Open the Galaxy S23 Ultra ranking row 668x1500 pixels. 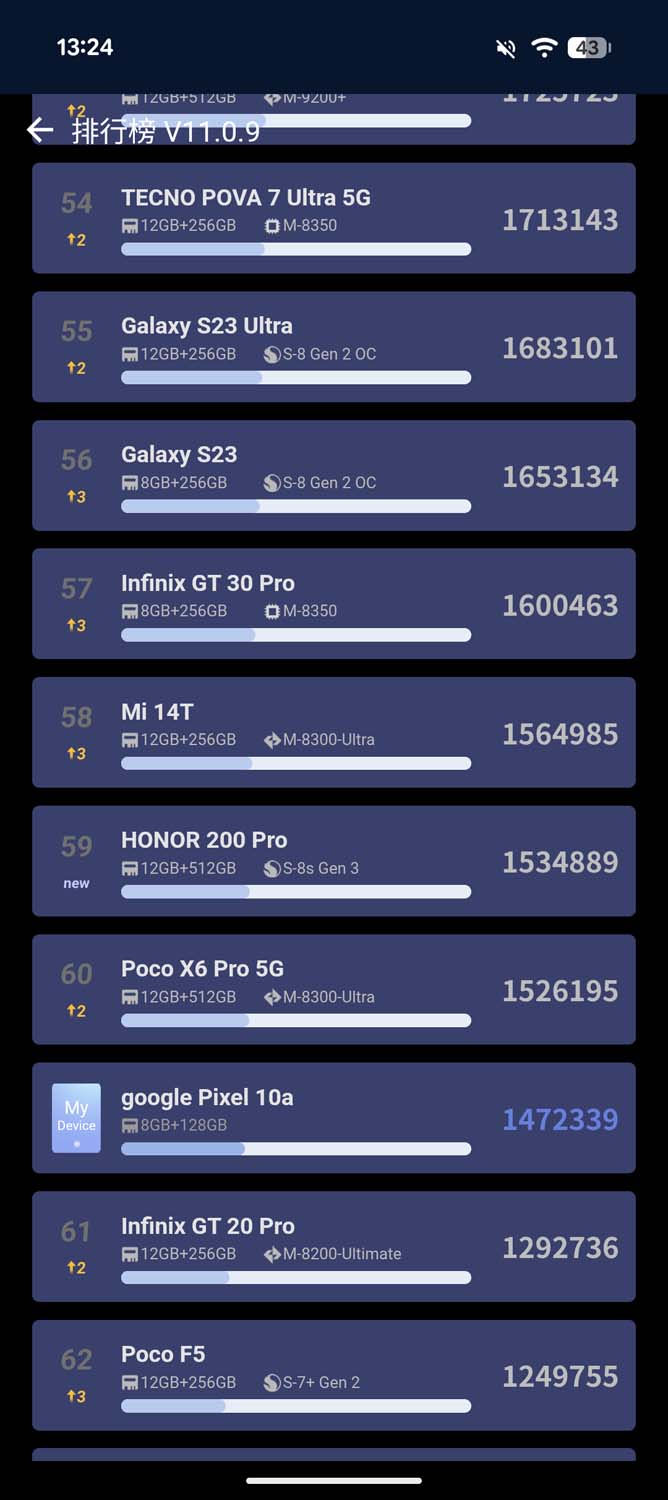333,347
